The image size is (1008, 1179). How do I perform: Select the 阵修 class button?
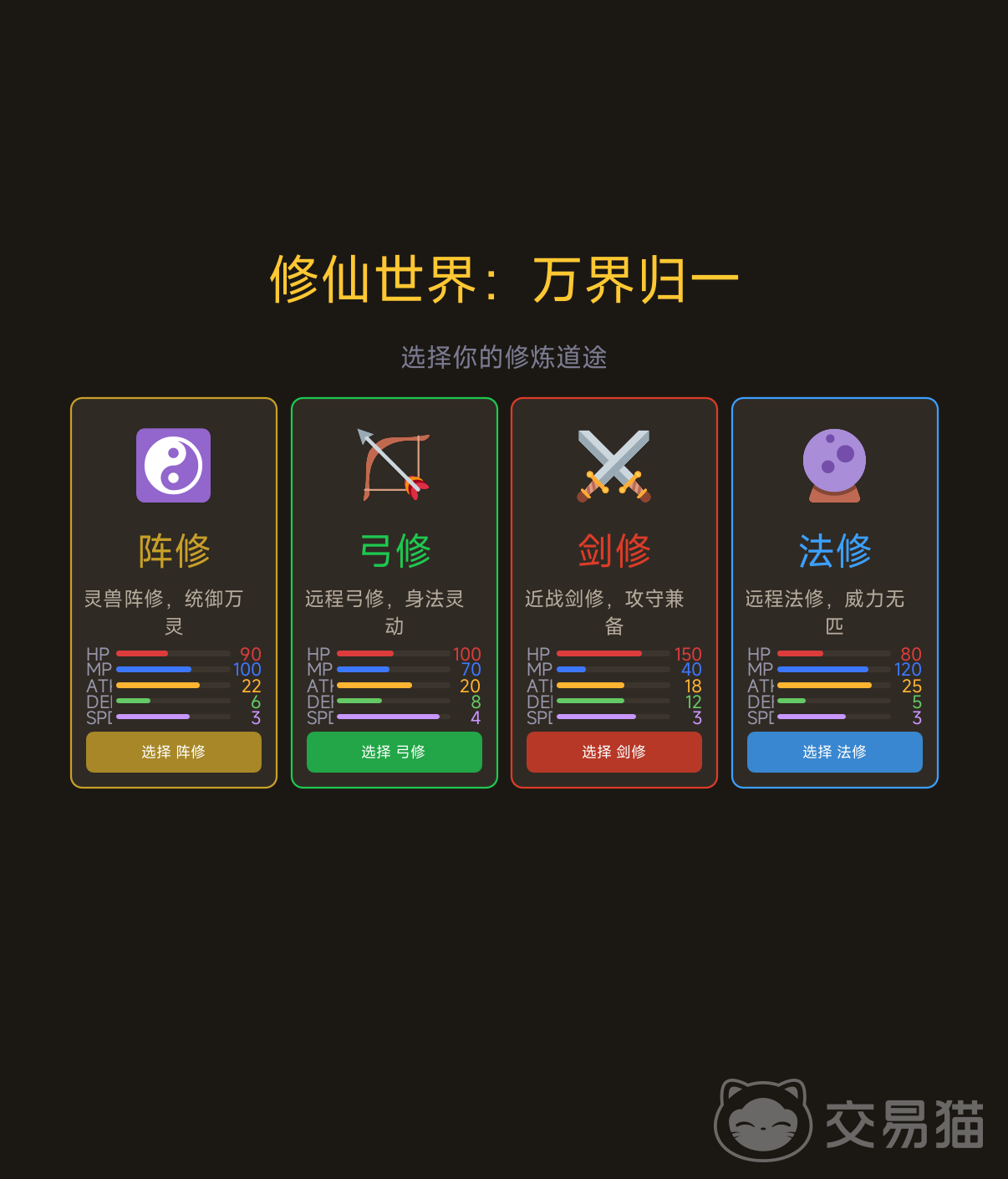(x=174, y=752)
